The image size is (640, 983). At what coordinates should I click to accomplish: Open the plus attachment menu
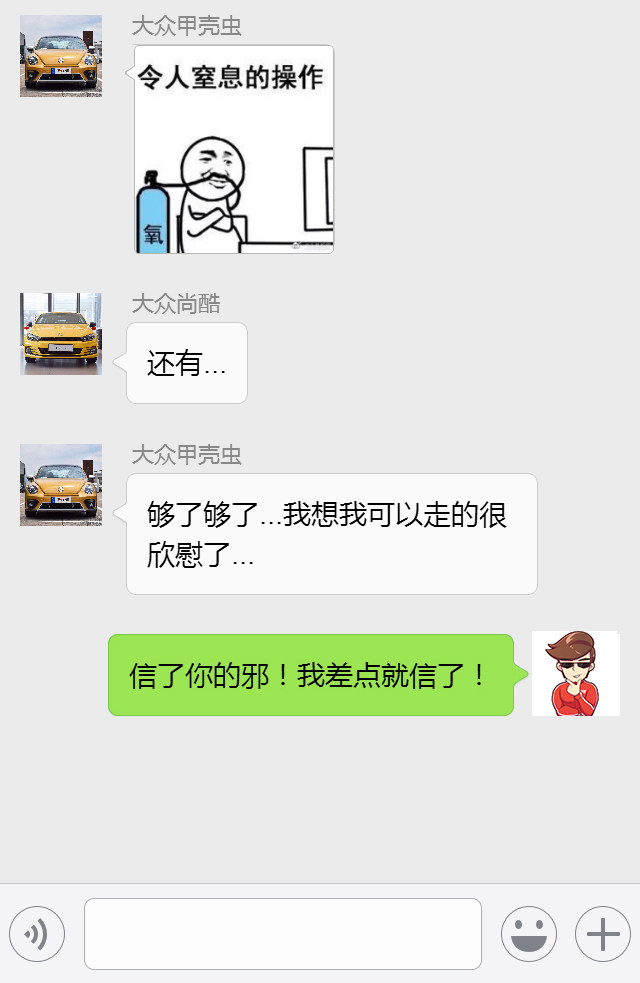pos(602,934)
